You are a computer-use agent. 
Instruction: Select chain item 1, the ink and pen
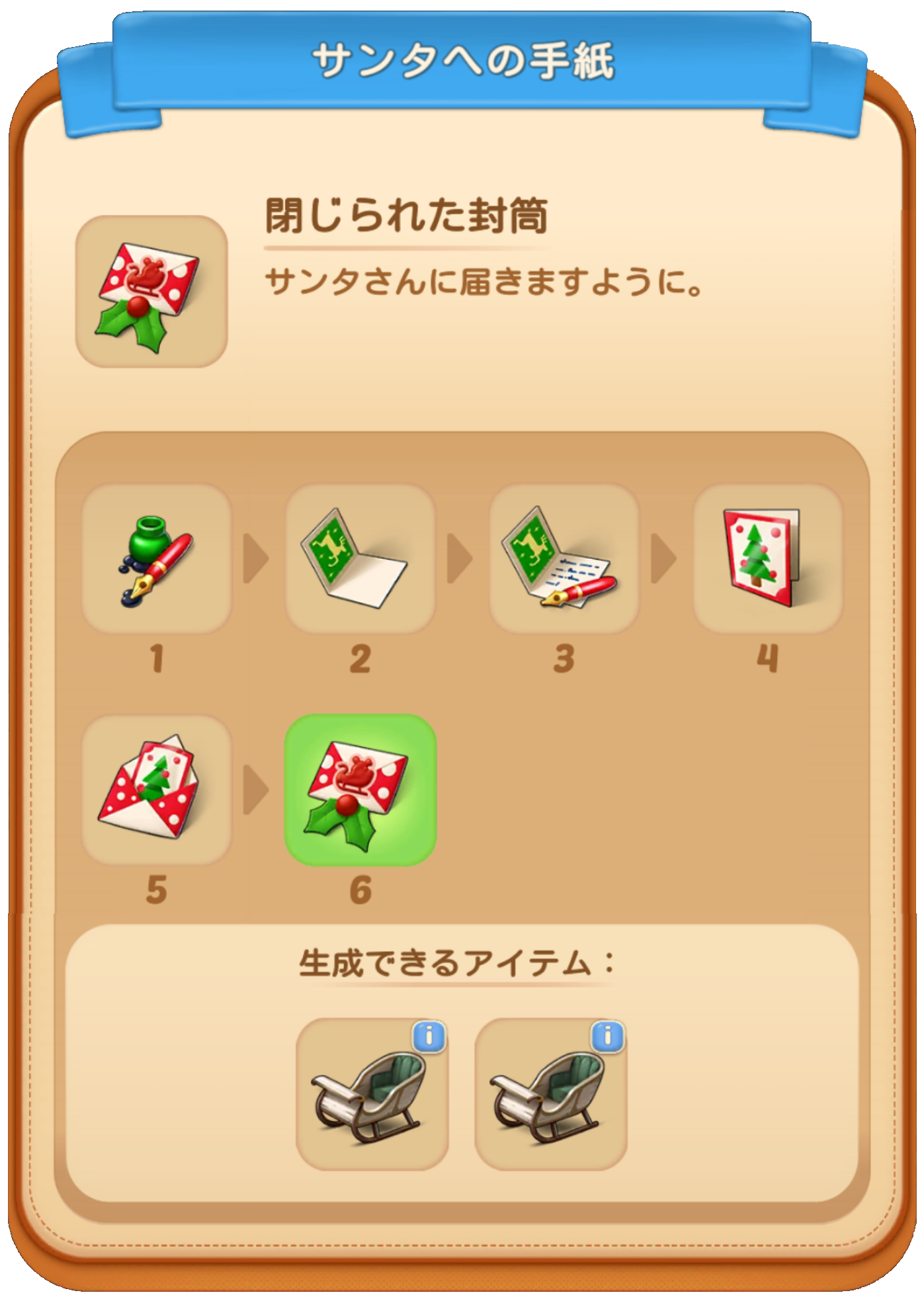157,559
